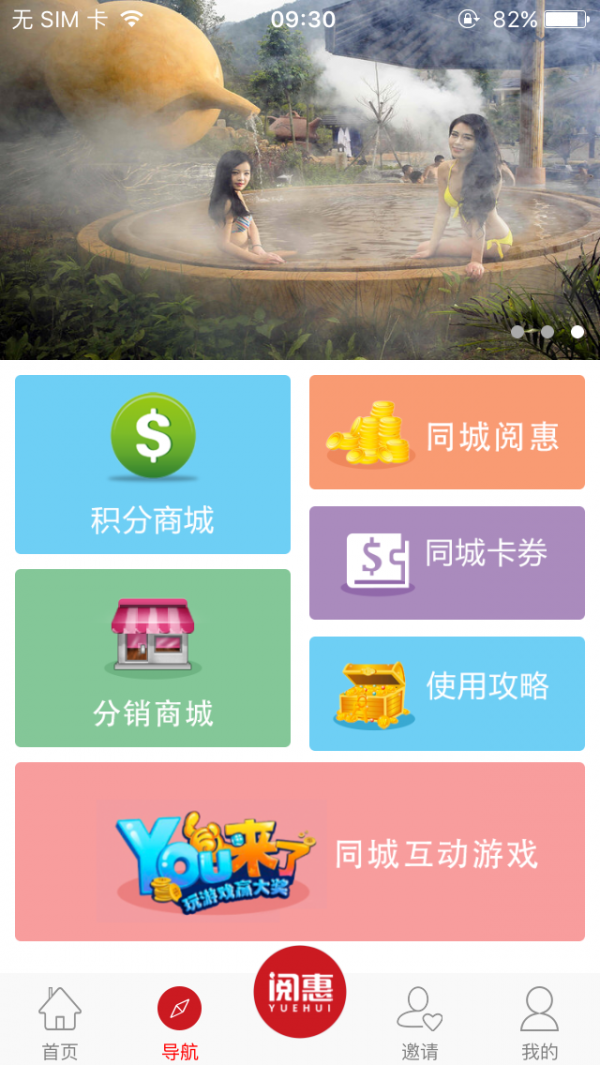Image resolution: width=600 pixels, height=1065 pixels.
Task: Open the 积分商城 tile
Action: click(153, 465)
